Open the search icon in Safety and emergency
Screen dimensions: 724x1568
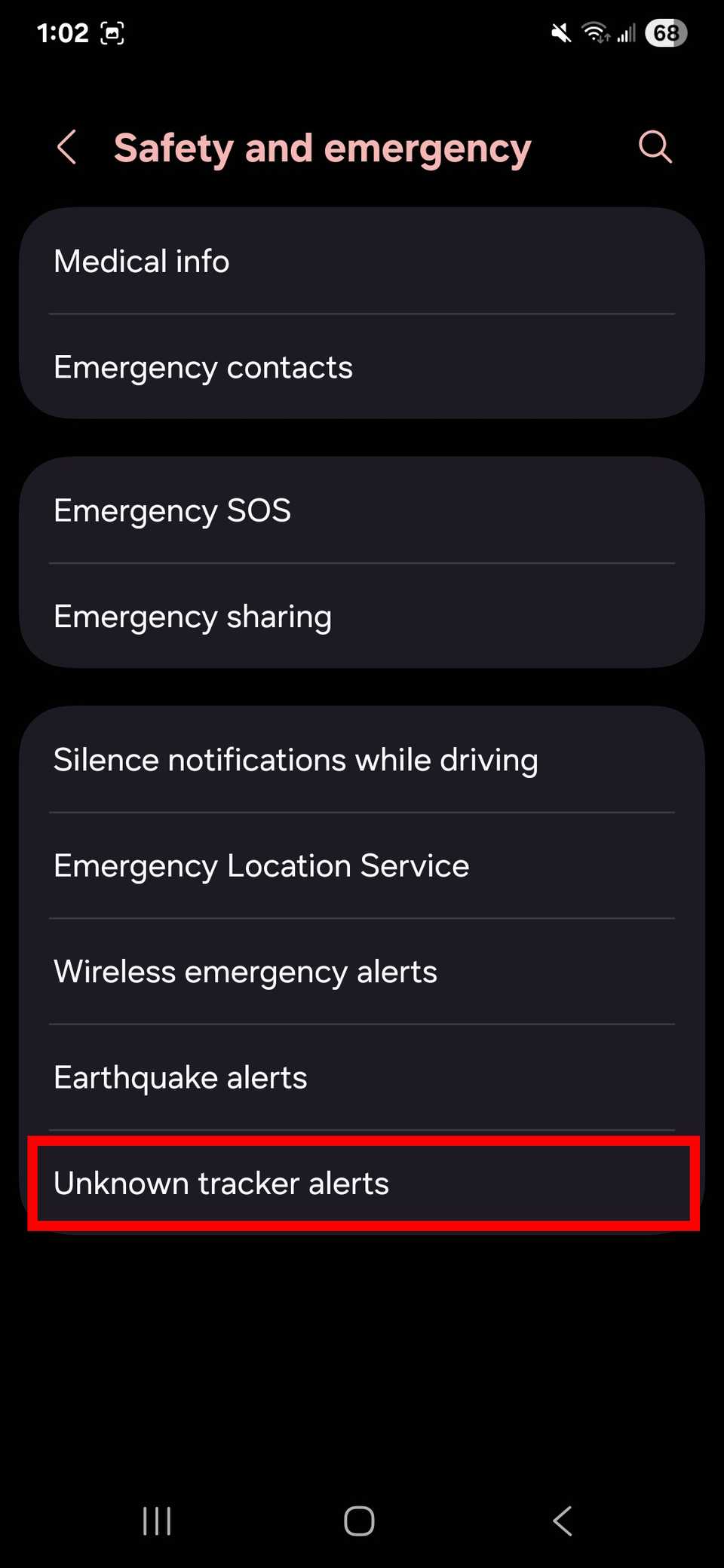tap(655, 147)
